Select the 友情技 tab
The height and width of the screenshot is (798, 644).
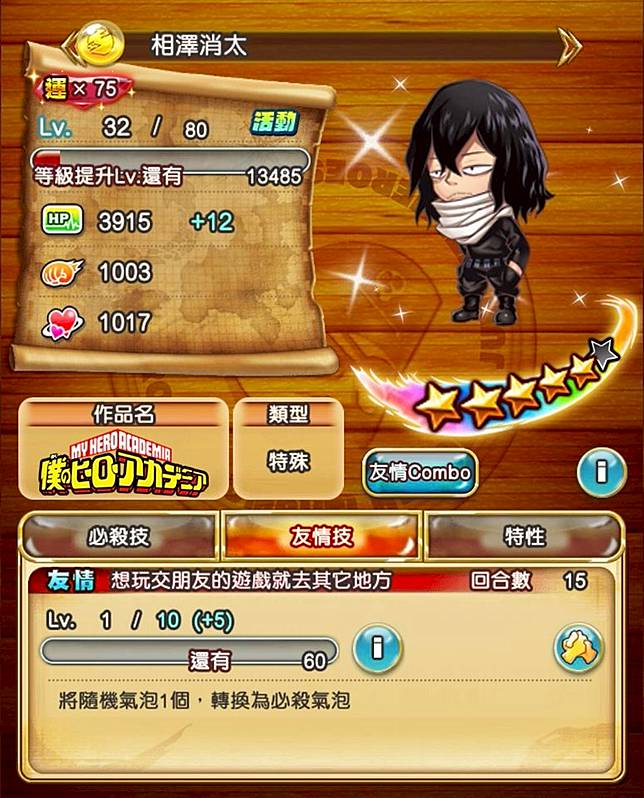(x=323, y=536)
